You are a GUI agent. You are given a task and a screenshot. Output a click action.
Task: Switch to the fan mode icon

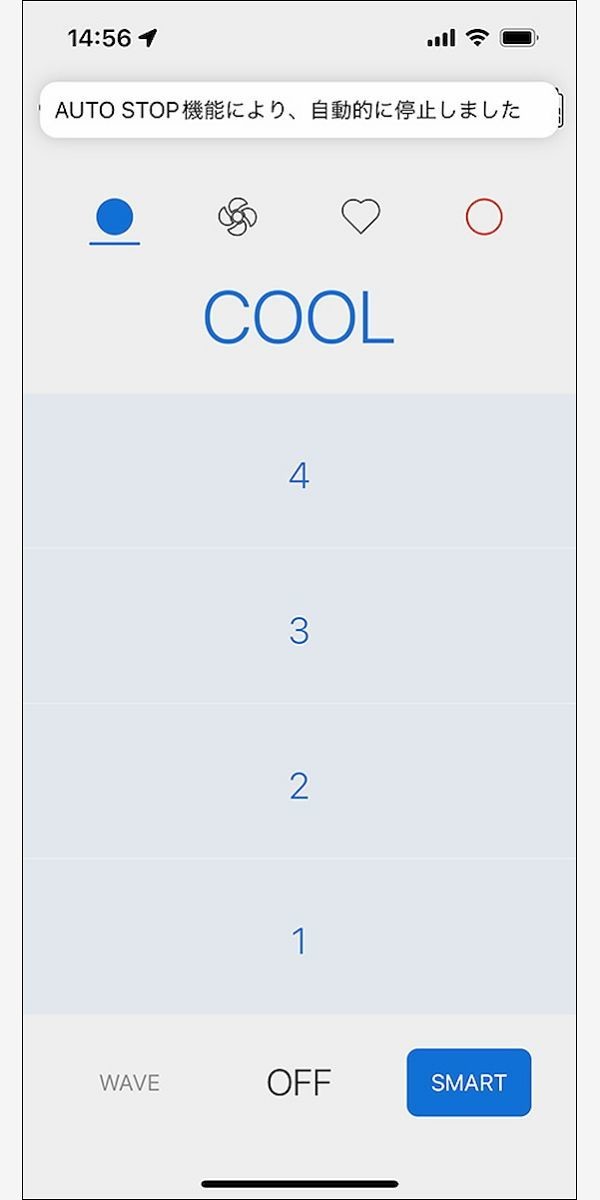coord(238,216)
